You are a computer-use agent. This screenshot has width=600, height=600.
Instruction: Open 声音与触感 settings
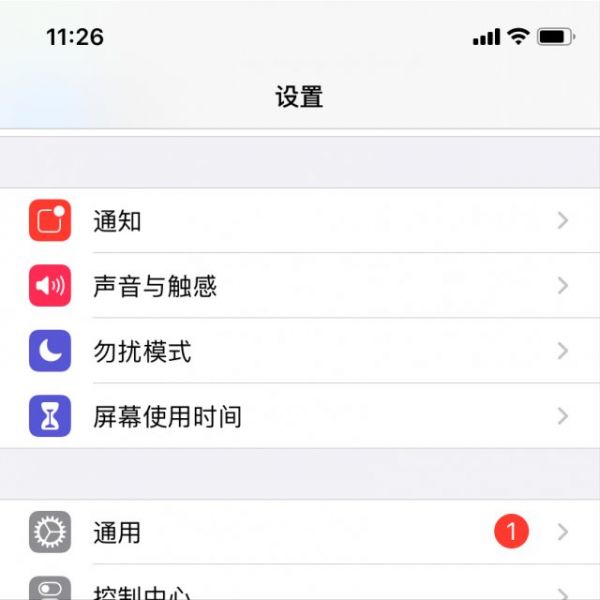300,287
